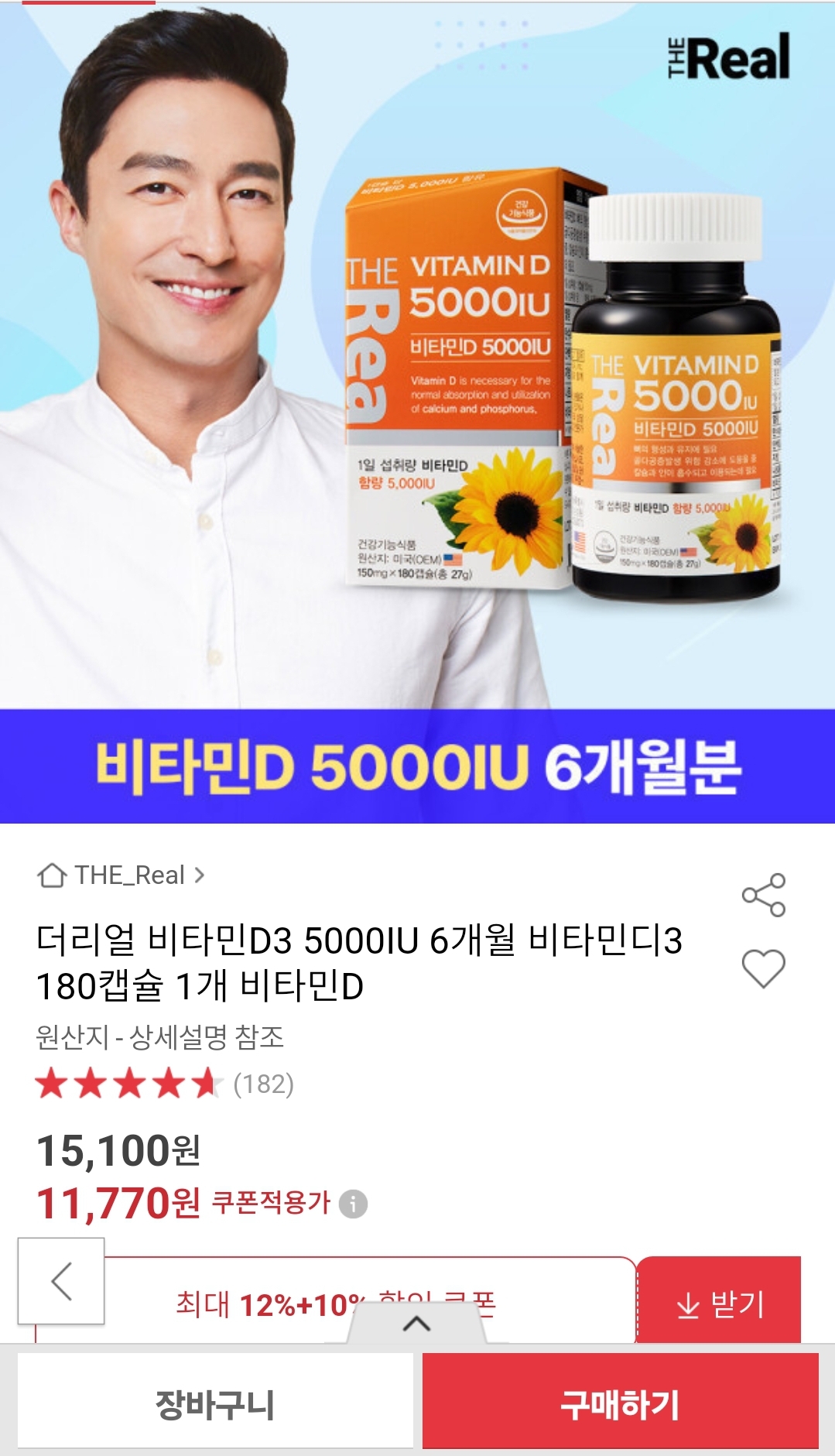Expand the bottom purchase options panel
The width and height of the screenshot is (835, 1456).
pos(416,1324)
